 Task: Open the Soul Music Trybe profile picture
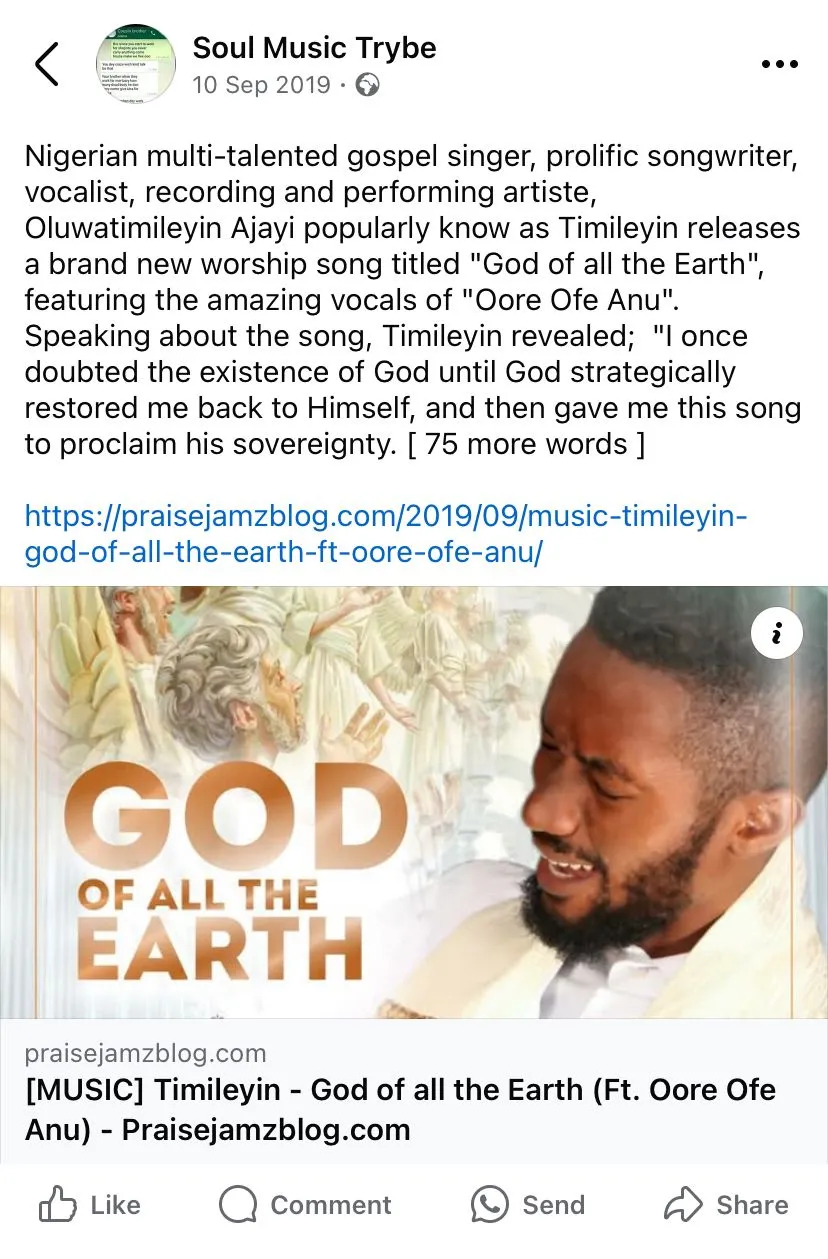tap(136, 62)
